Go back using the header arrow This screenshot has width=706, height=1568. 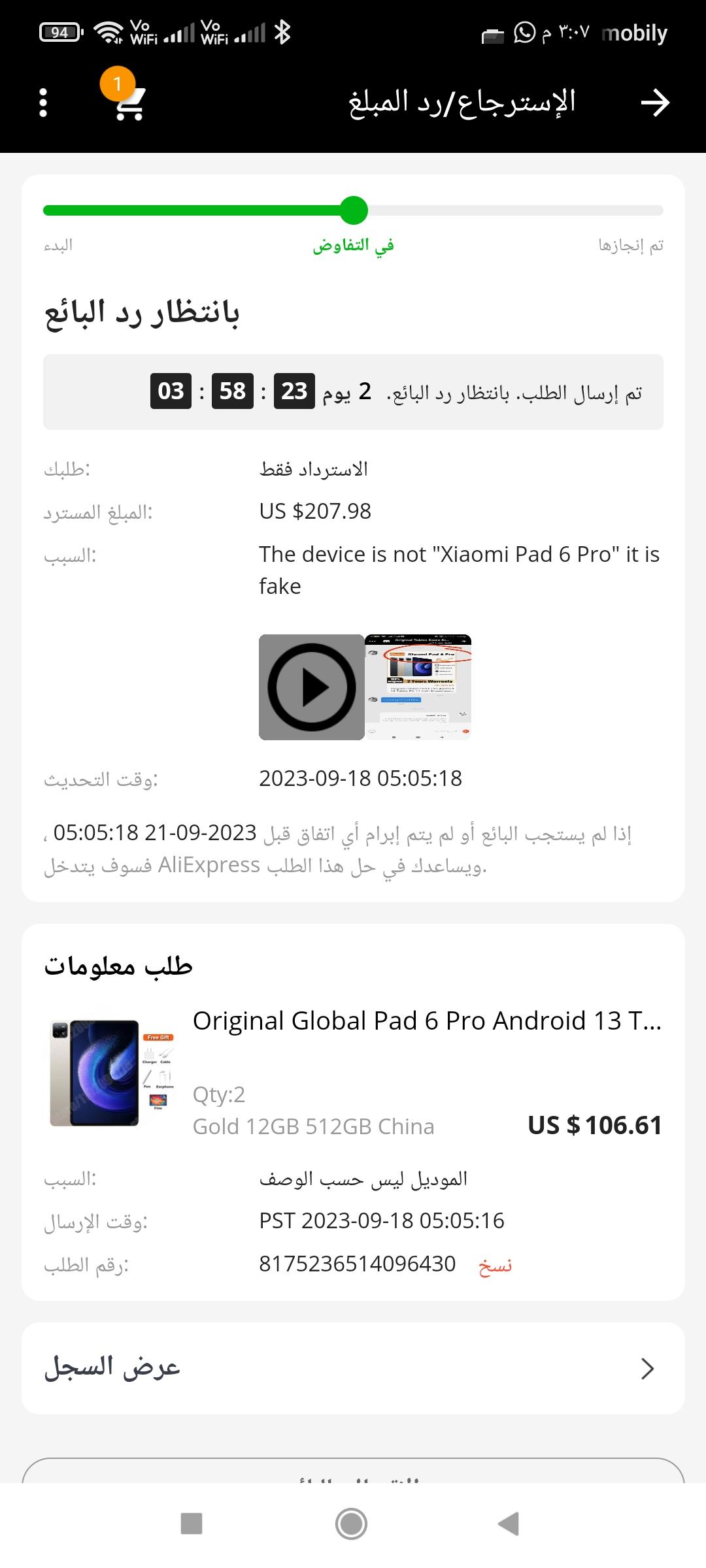654,103
